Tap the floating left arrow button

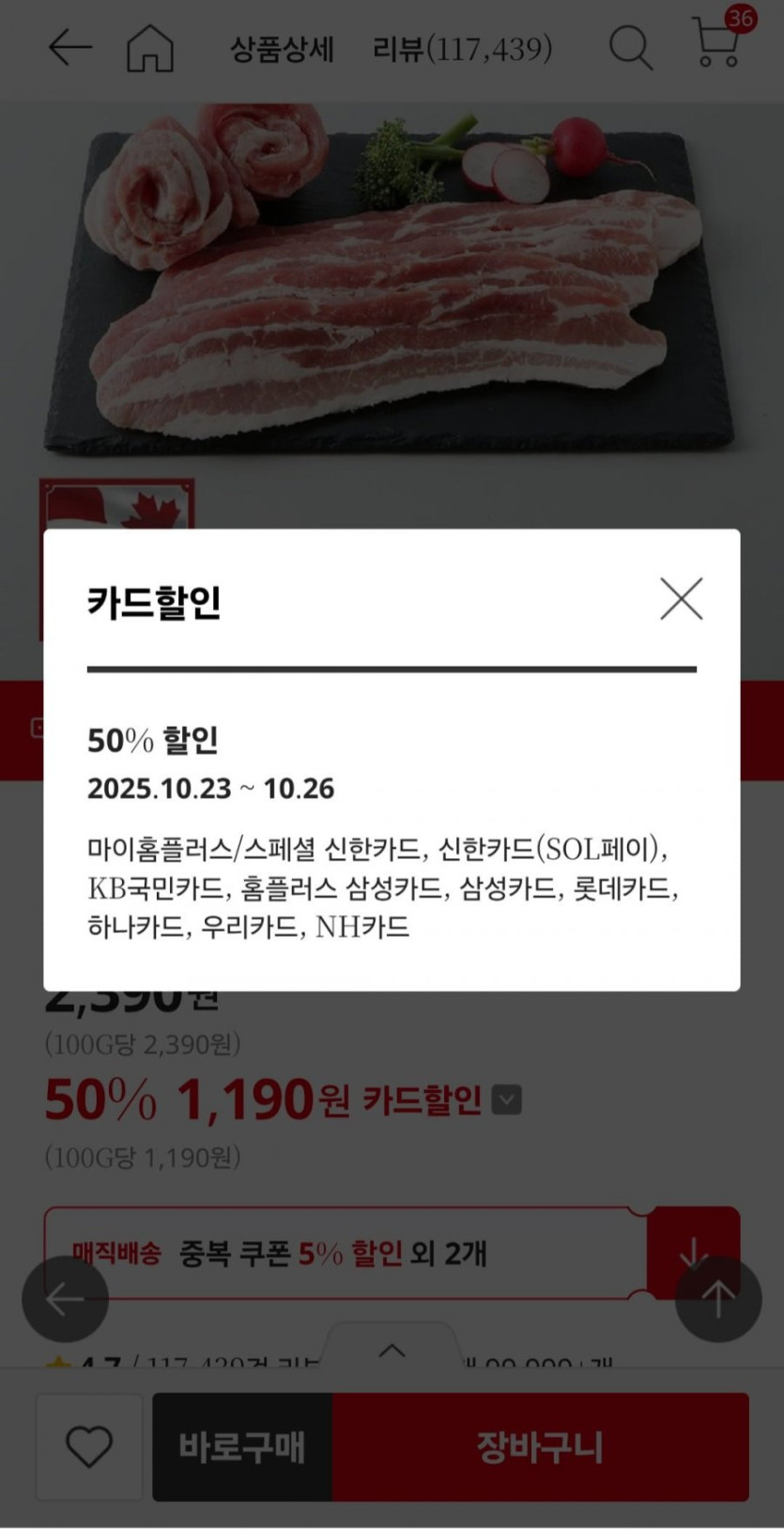(65, 1299)
